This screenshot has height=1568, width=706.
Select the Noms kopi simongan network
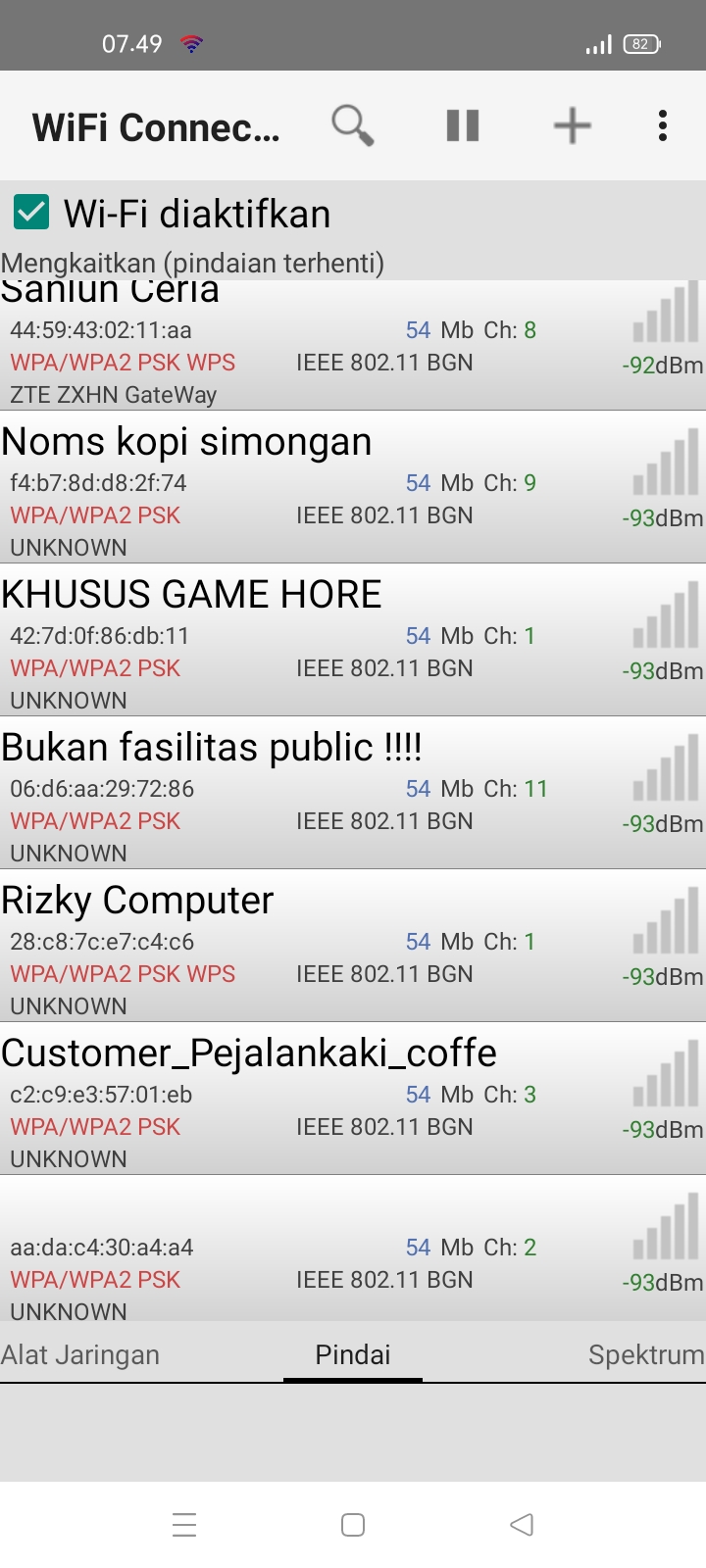pyautogui.click(x=353, y=487)
